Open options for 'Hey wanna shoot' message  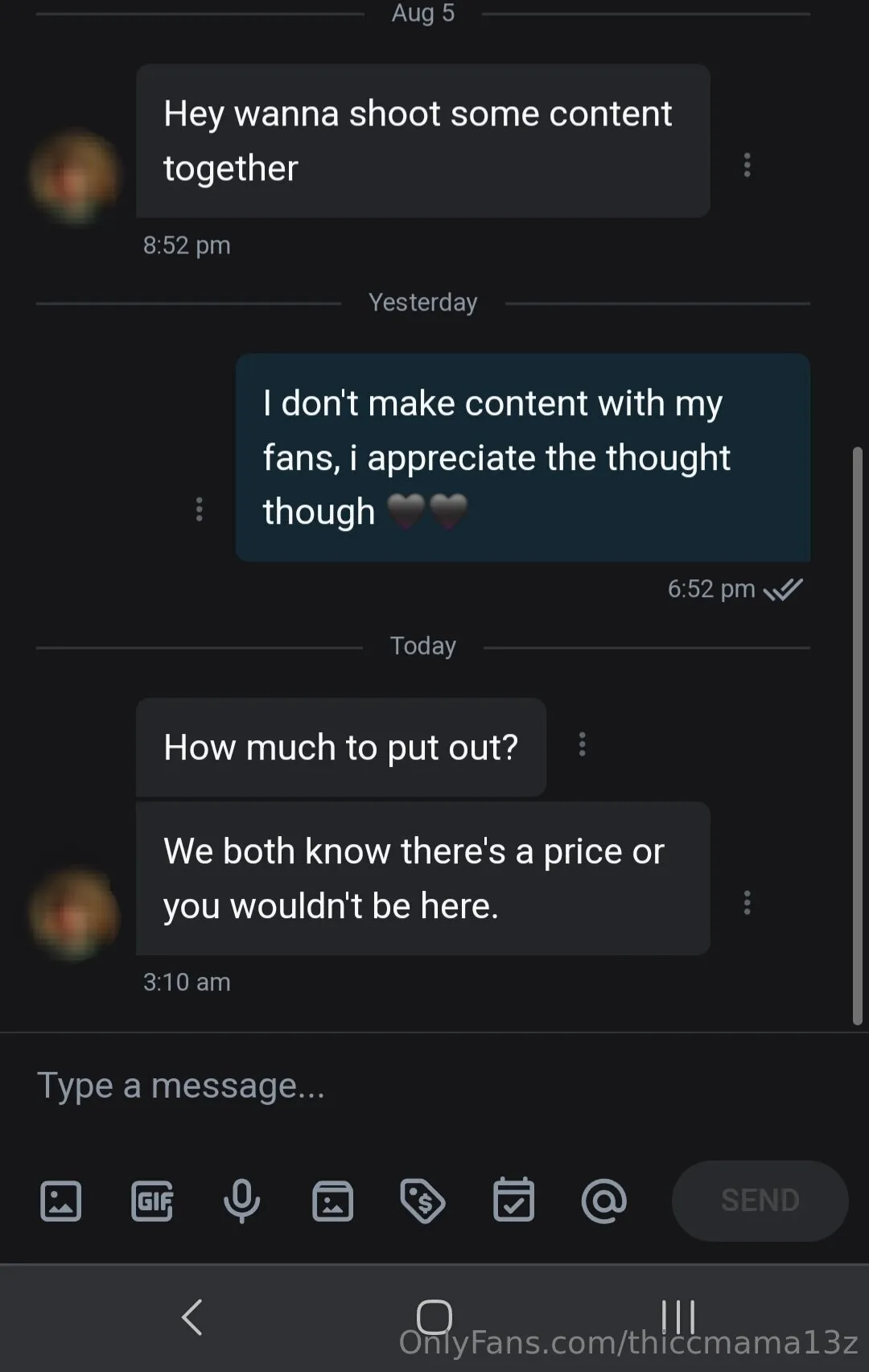[x=748, y=165]
